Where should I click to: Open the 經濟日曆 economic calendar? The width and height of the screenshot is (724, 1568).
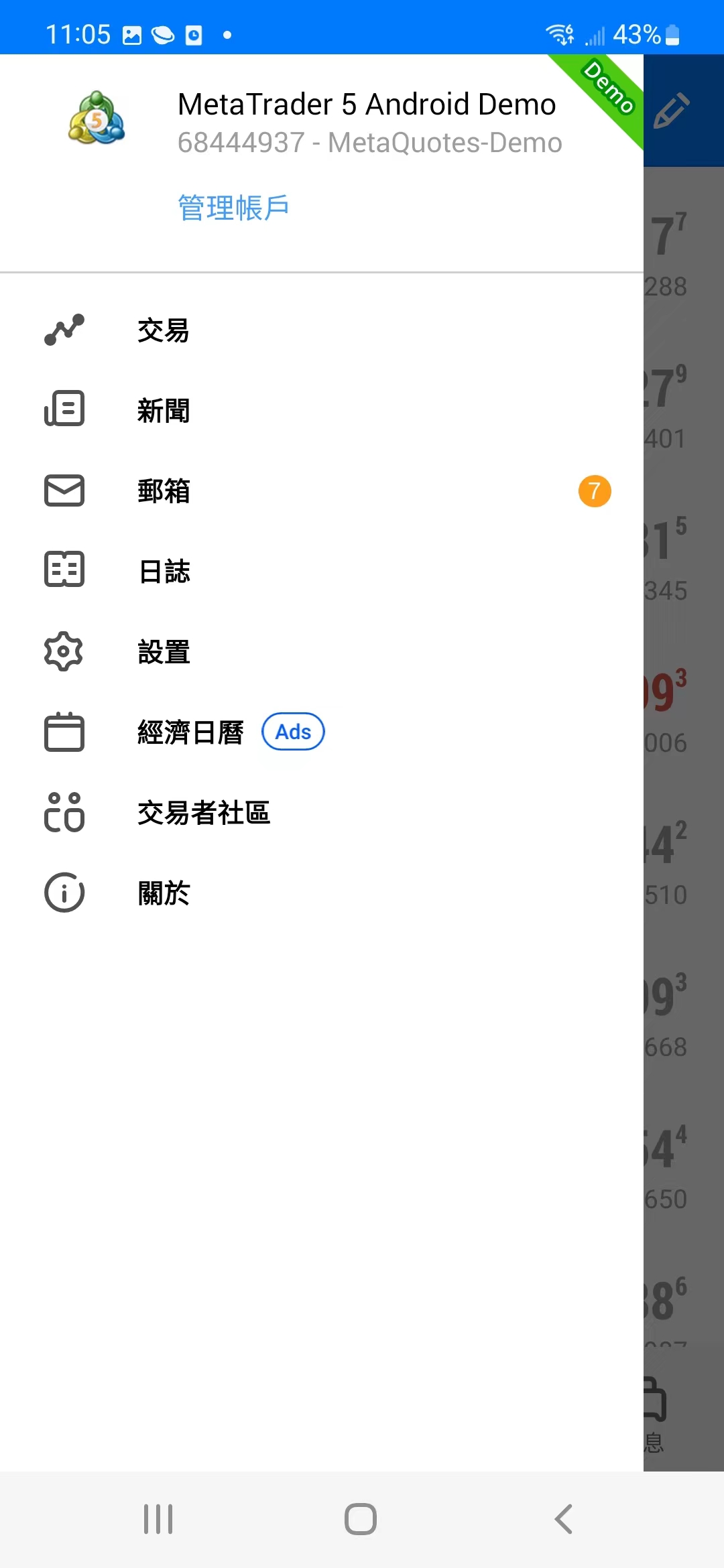[322, 732]
